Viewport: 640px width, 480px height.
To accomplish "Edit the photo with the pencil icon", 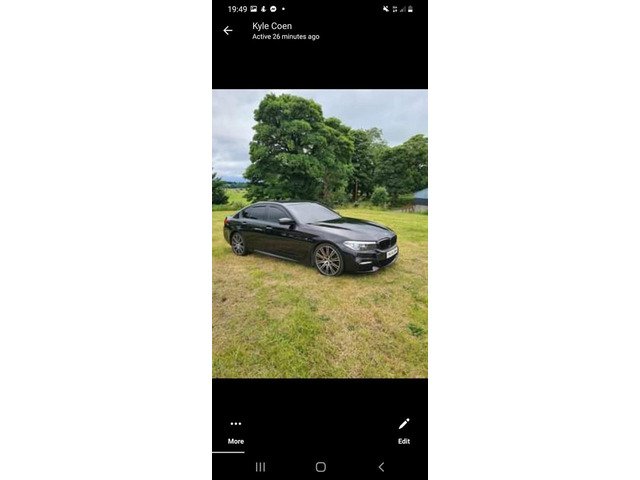I will tap(404, 430).
